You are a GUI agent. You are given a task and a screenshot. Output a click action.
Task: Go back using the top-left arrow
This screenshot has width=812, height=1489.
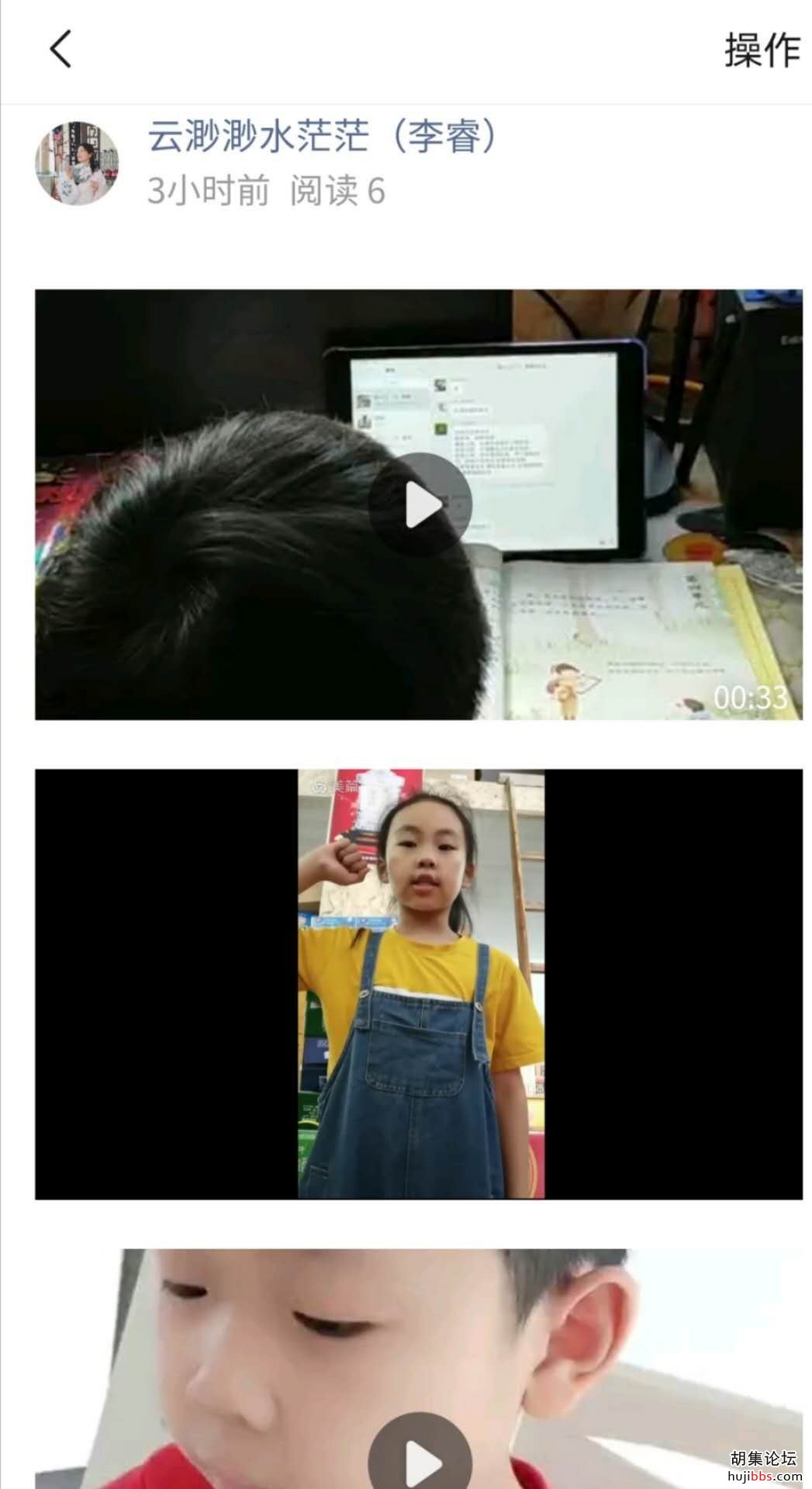(60, 49)
